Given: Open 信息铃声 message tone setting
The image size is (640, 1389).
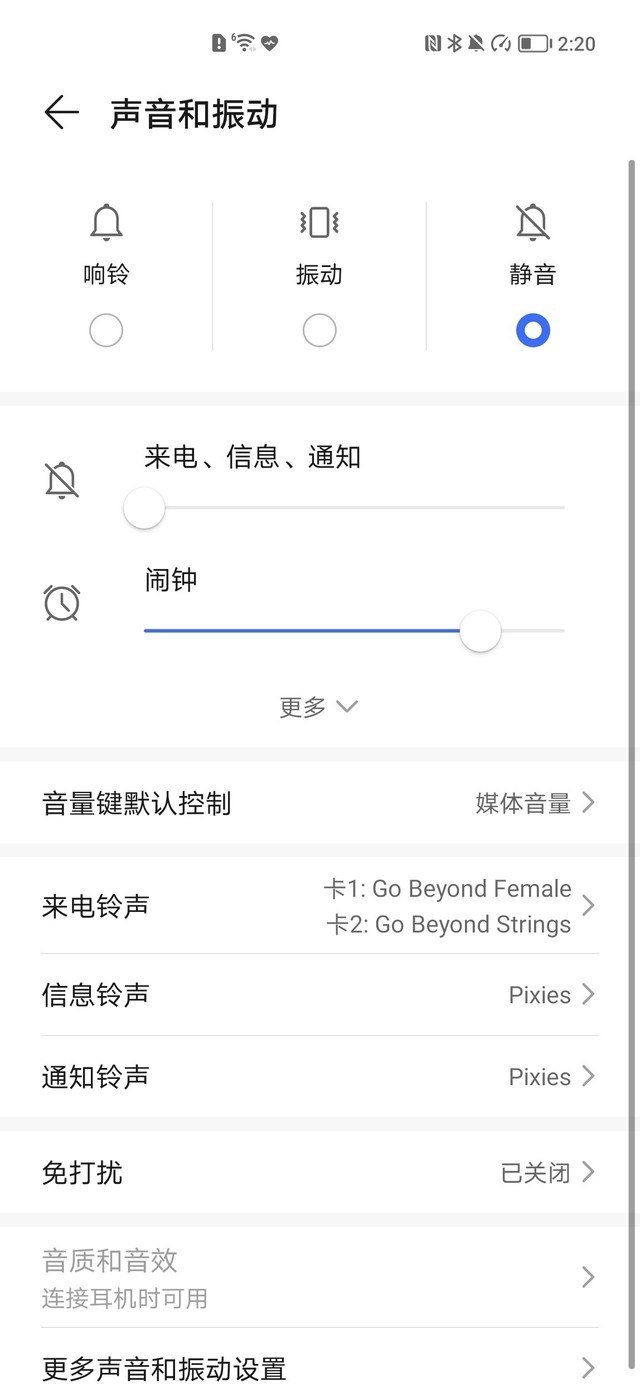Looking at the screenshot, I should 318,995.
